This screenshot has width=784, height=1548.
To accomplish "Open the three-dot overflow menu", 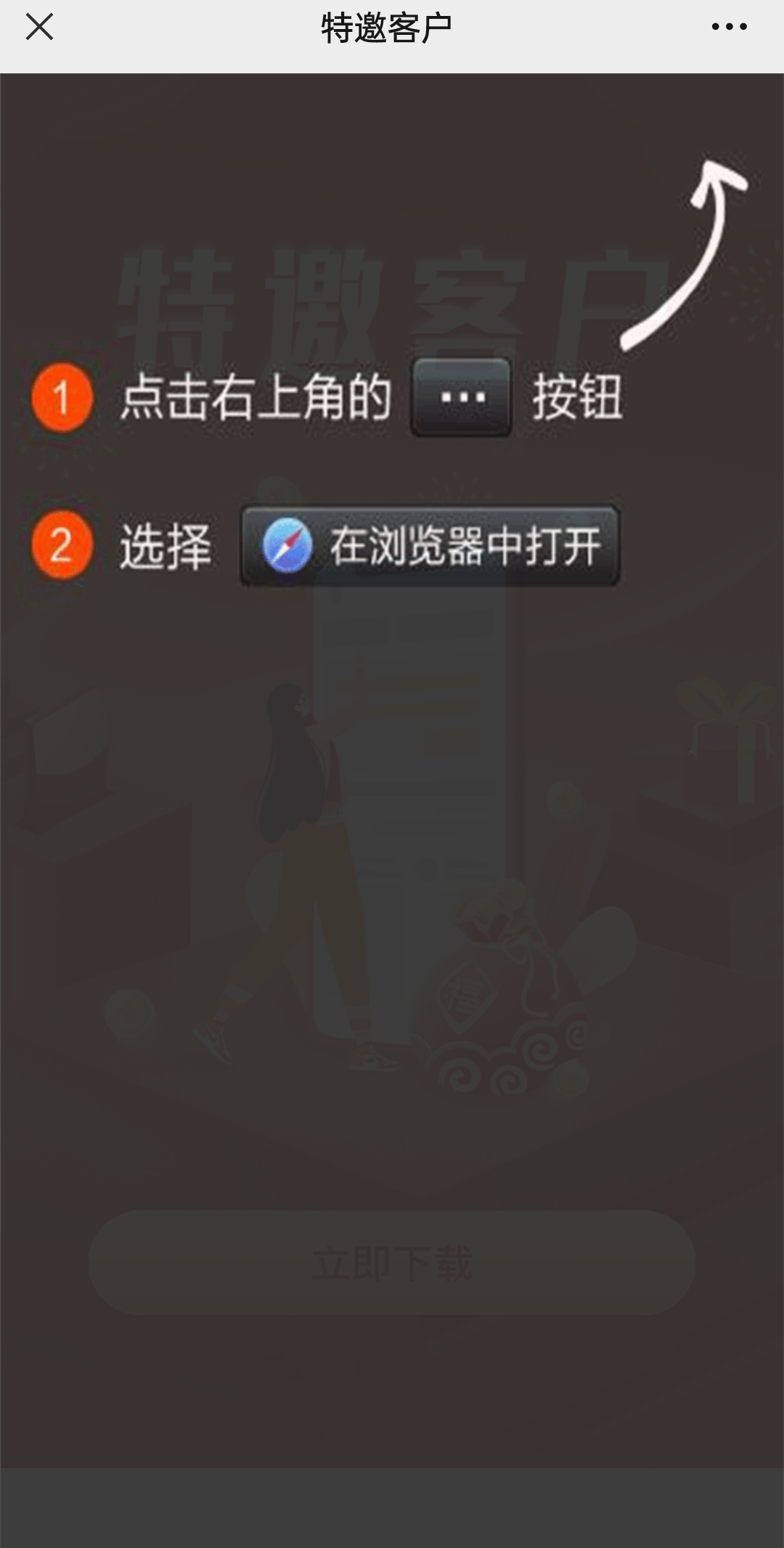I will (729, 28).
